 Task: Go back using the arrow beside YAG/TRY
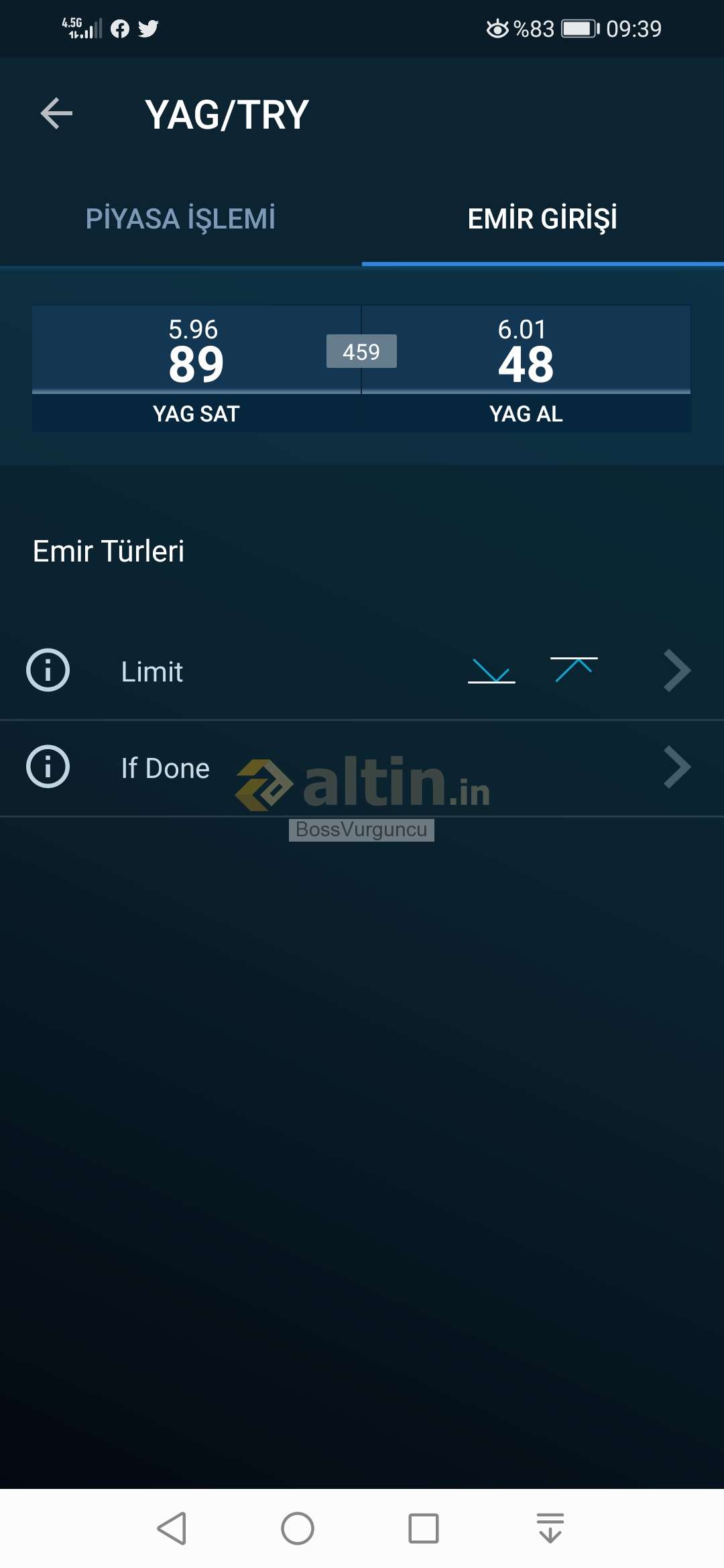click(x=56, y=113)
